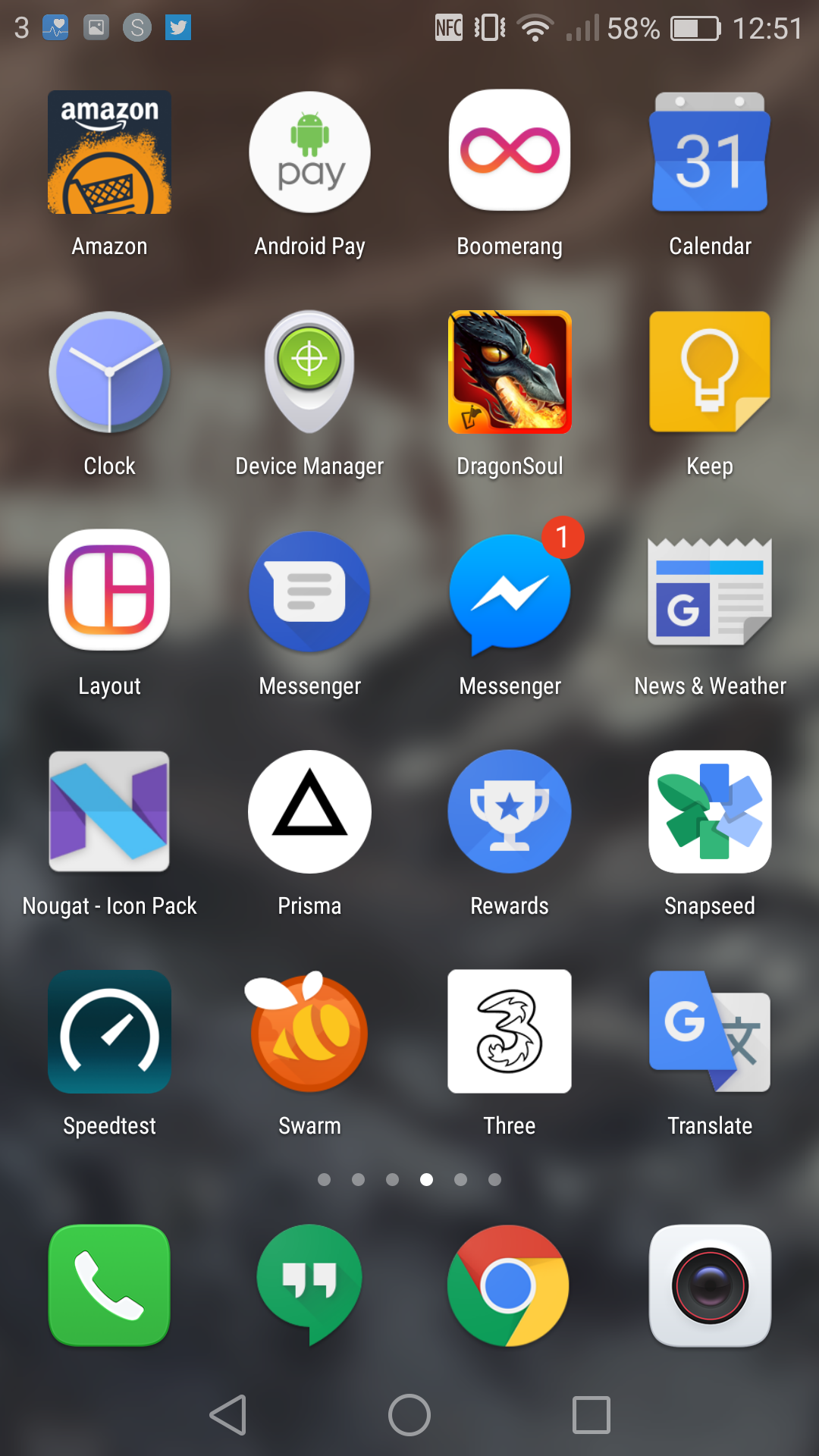The width and height of the screenshot is (819, 1456).
Task: Open the Phone dialer in the dock
Action: click(109, 1285)
